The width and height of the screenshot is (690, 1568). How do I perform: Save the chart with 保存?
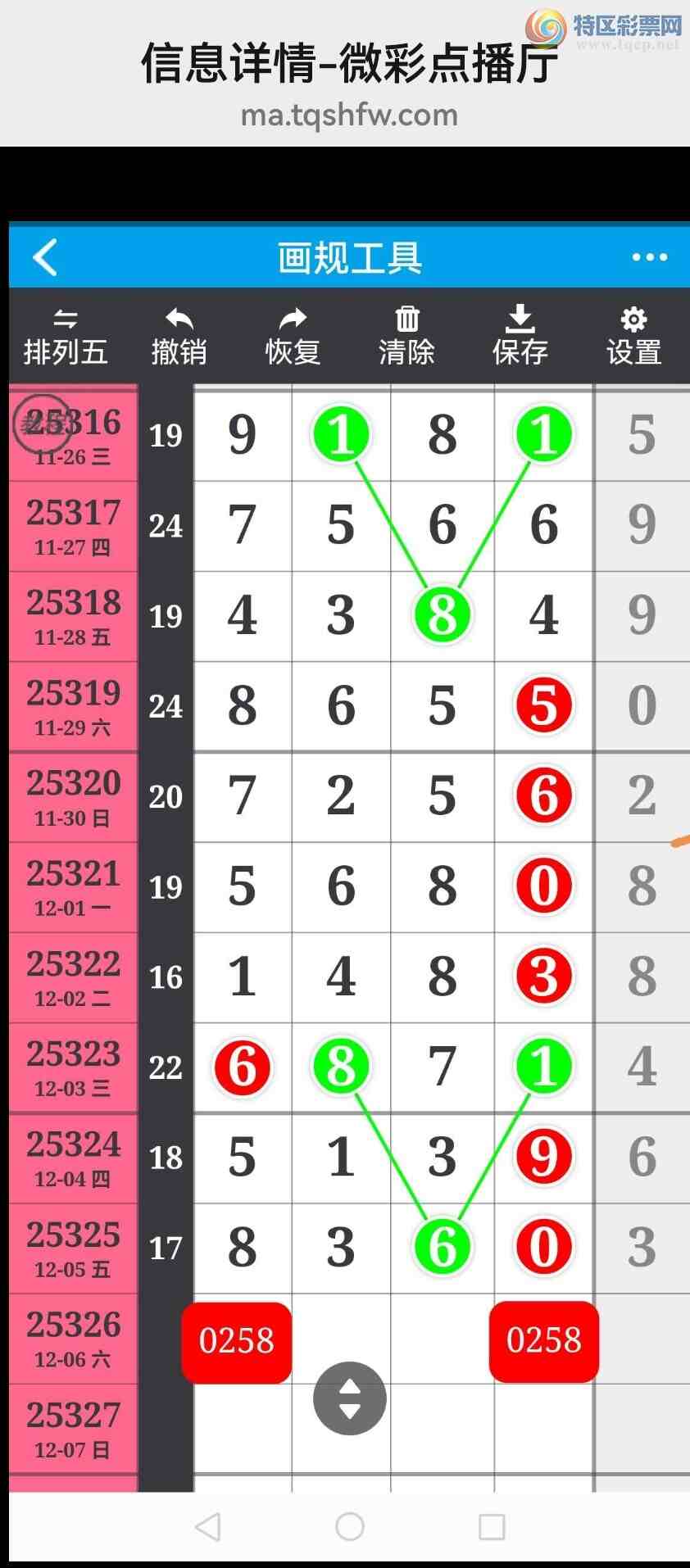[520, 337]
